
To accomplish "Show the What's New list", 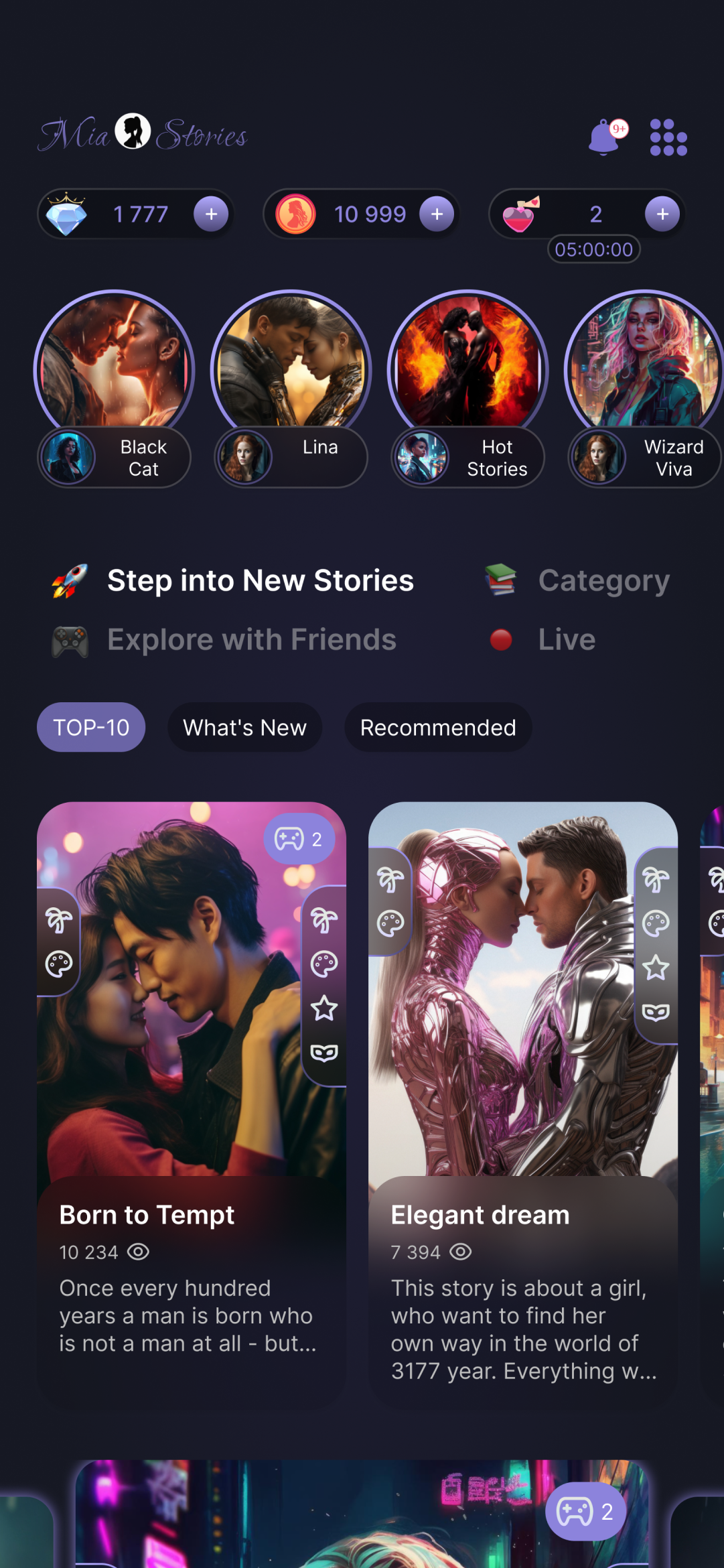I will [245, 727].
